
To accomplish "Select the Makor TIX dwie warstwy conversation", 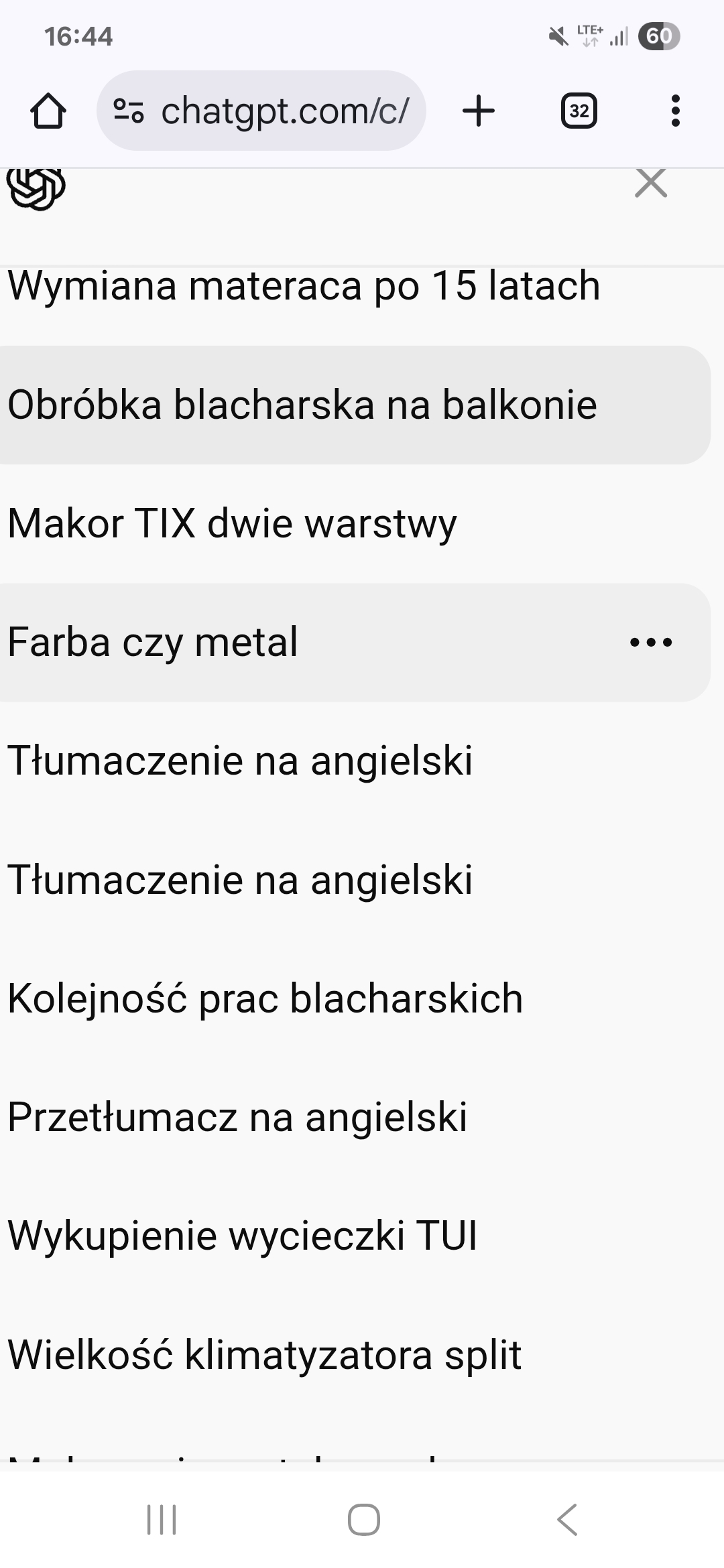I will click(x=232, y=524).
